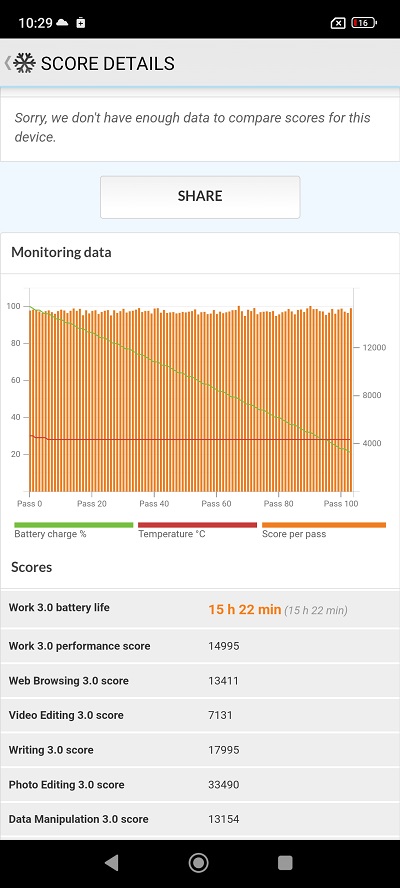The width and height of the screenshot is (400, 888).
Task: Tap the system back button
Action: tap(112, 863)
